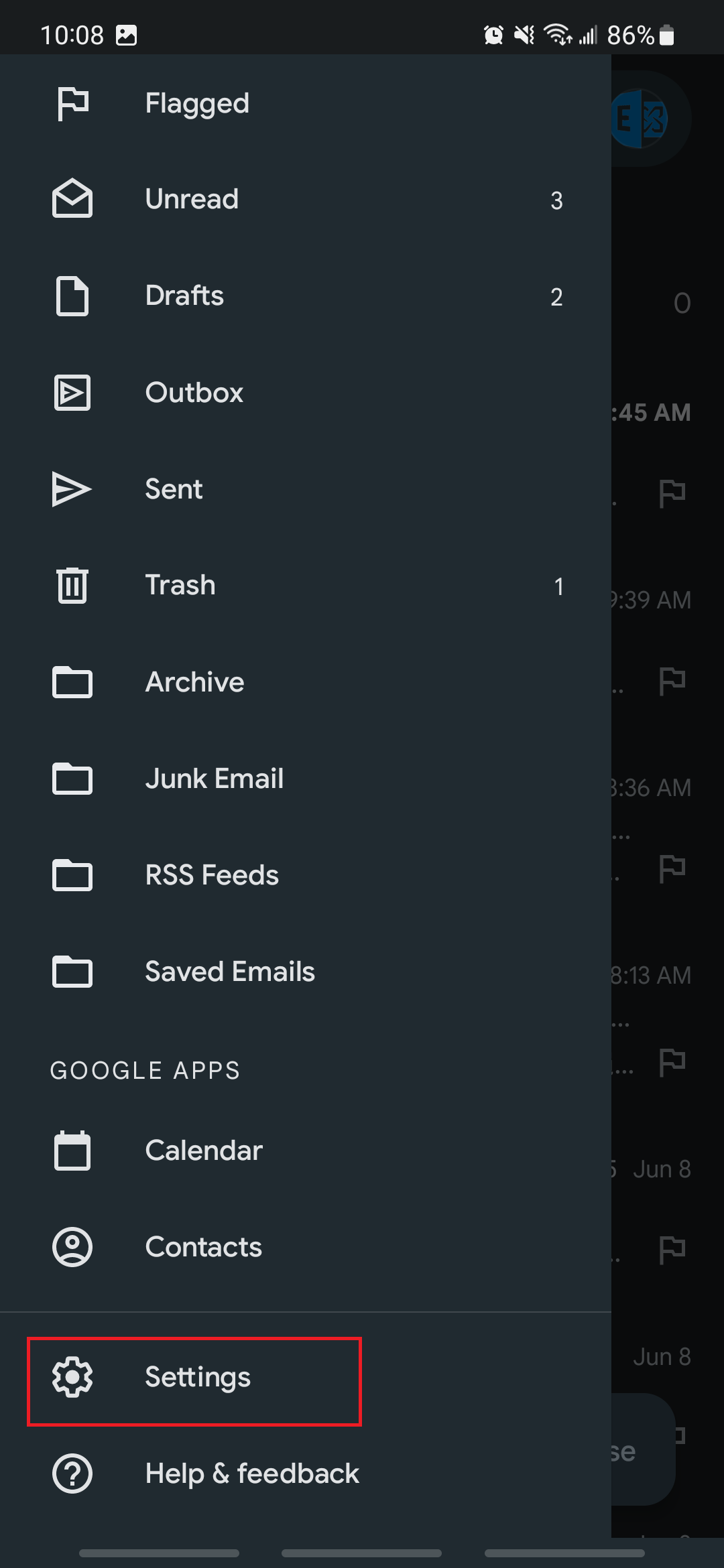Open the Trash folder
724x1568 pixels.
pos(180,586)
